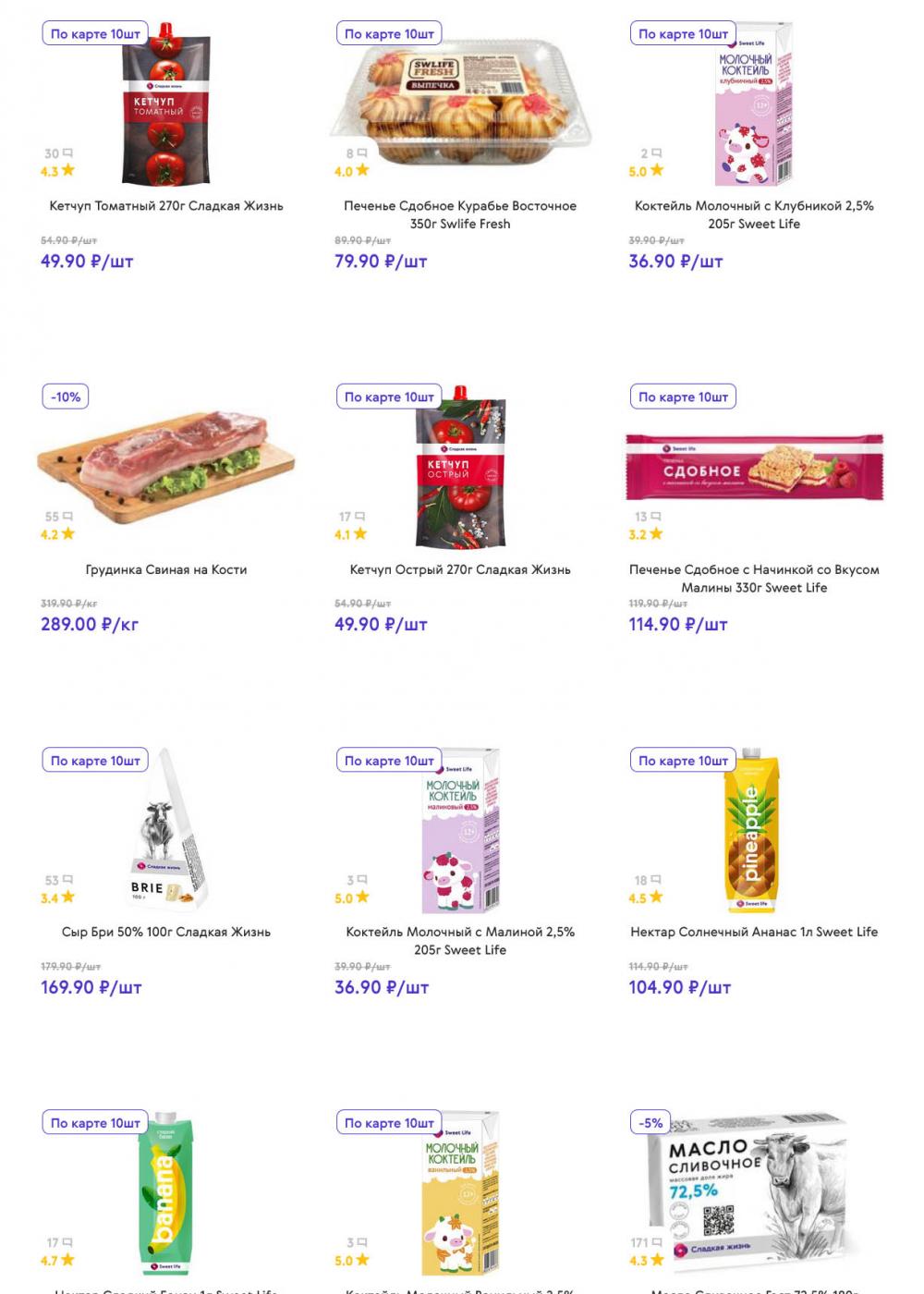Open Печенье Сдобное Курабье Восточное product

click(460, 214)
